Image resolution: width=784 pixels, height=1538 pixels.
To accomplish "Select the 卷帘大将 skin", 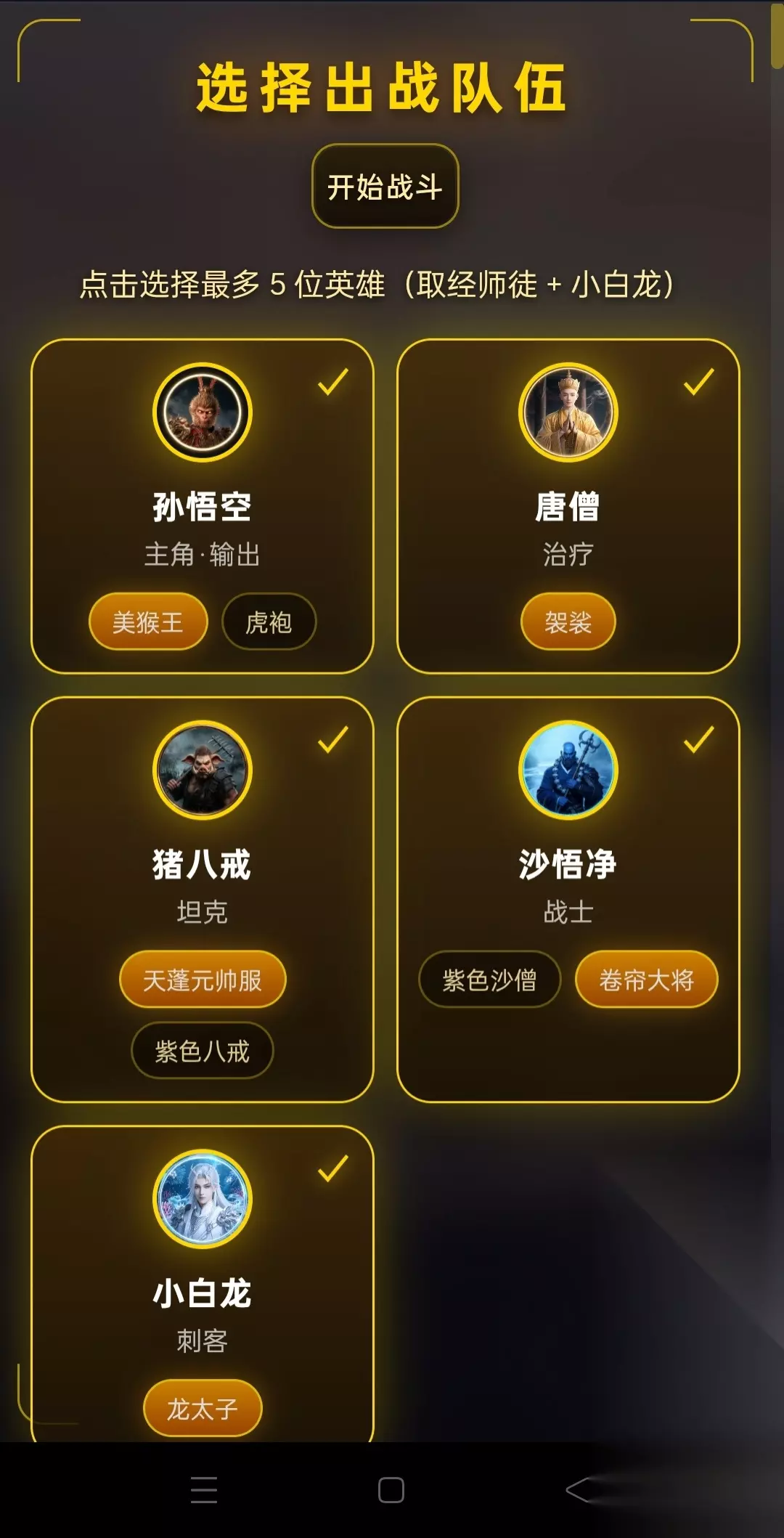I will pos(647,979).
